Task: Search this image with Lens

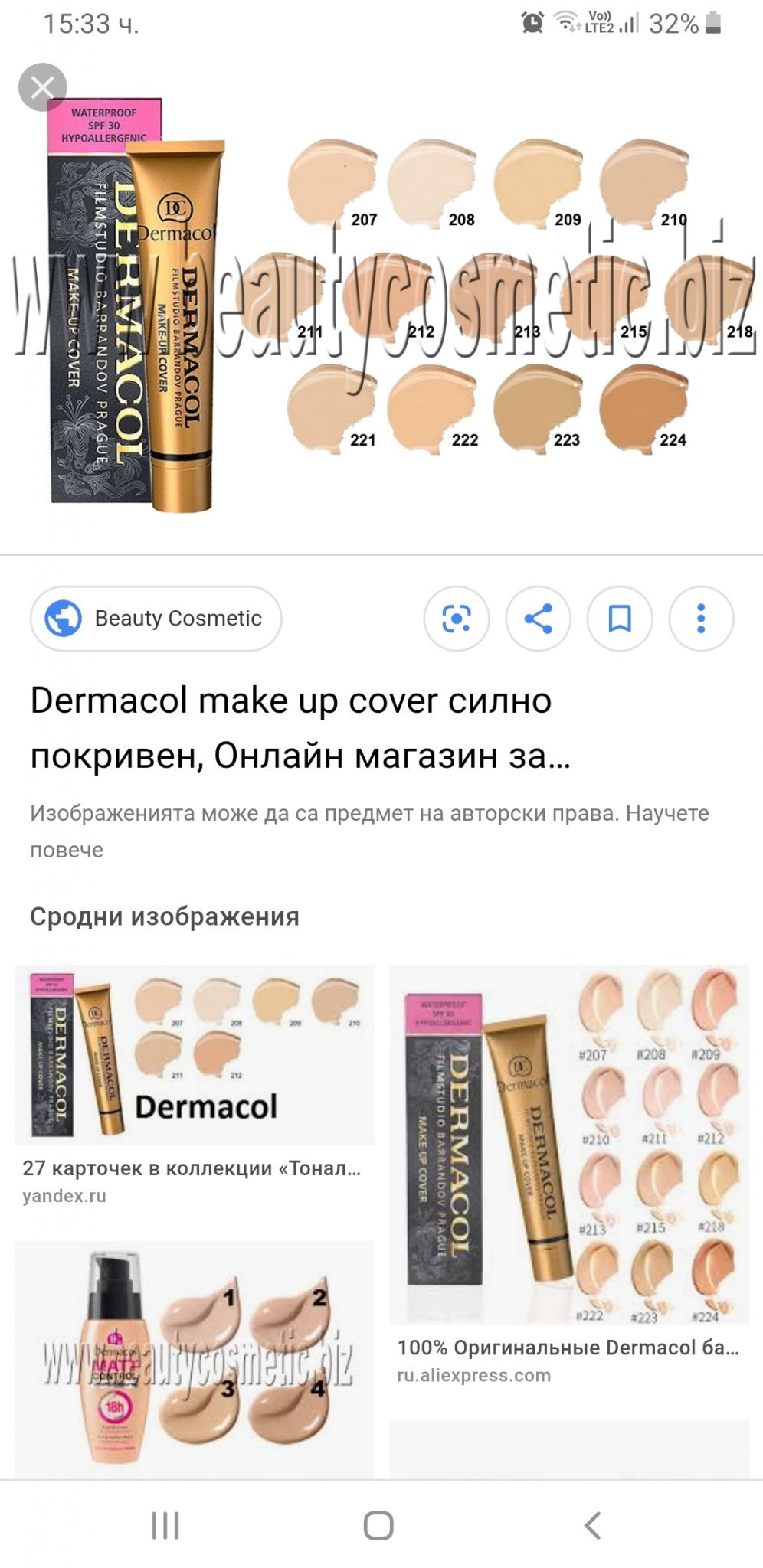Action: 457,619
